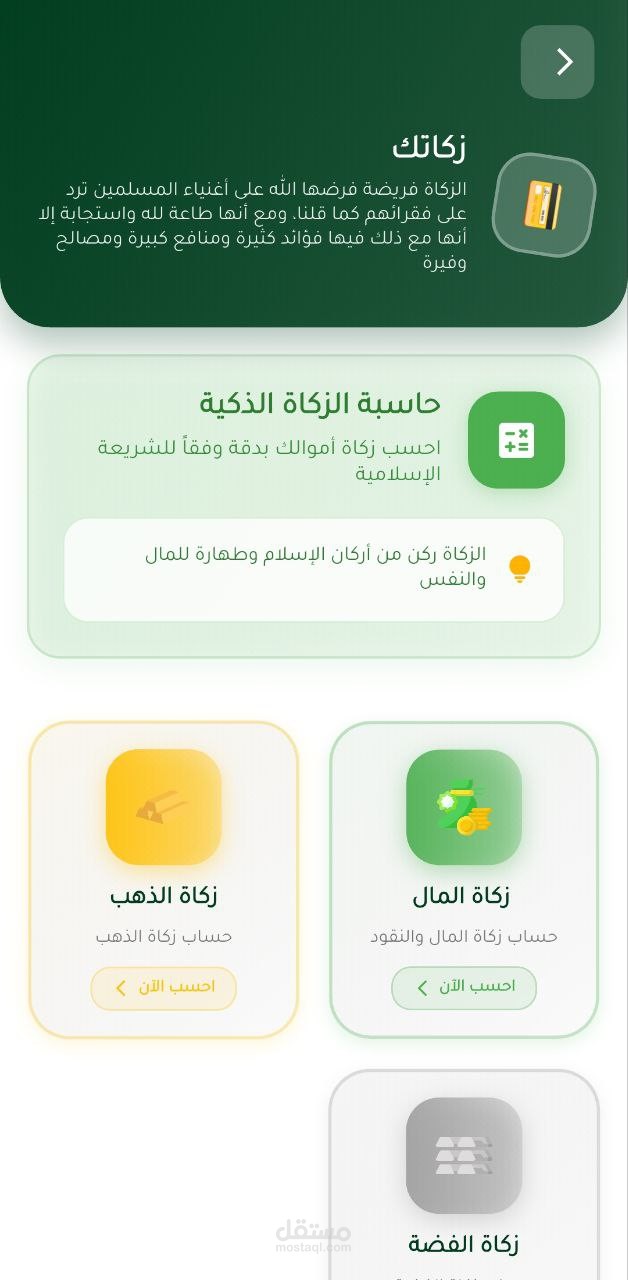This screenshot has width=628, height=1280.
Task: Tap the back arrow at the top
Action: tap(557, 62)
